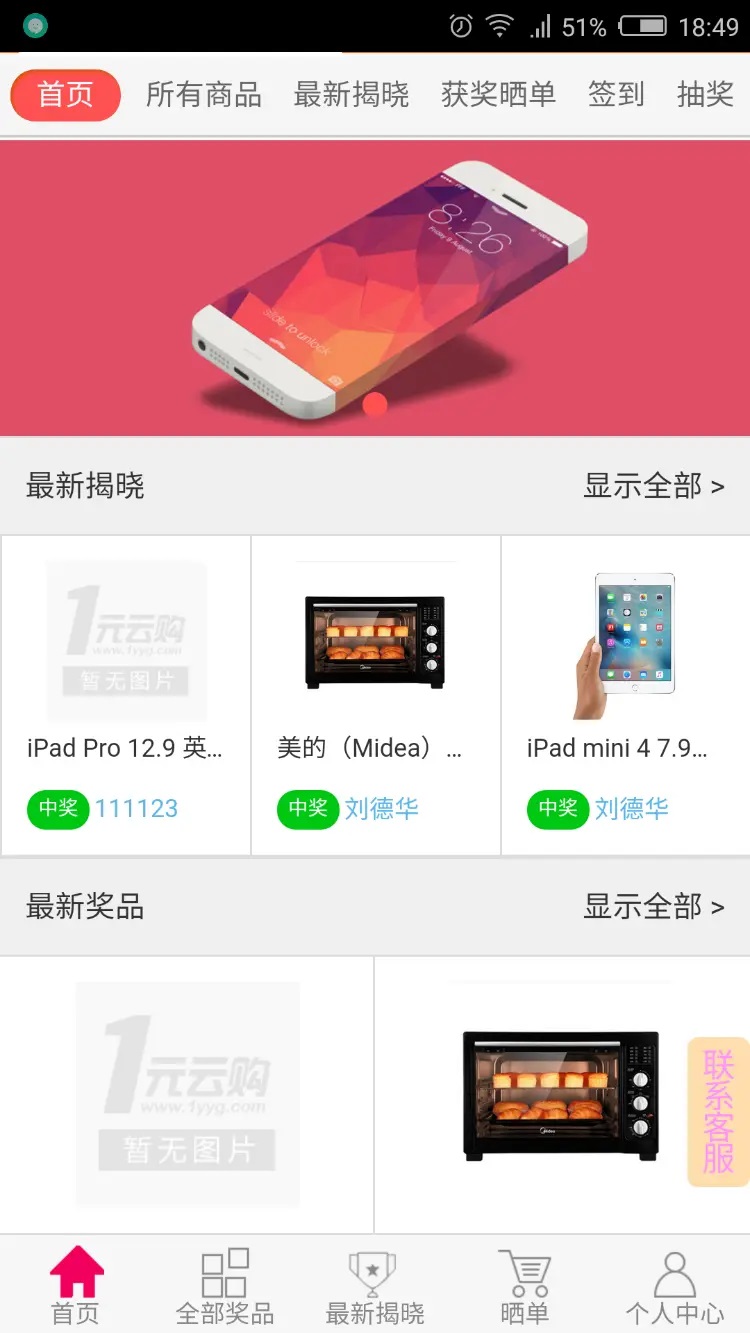
Task: Go to the 获奖晒单 tab
Action: click(498, 95)
